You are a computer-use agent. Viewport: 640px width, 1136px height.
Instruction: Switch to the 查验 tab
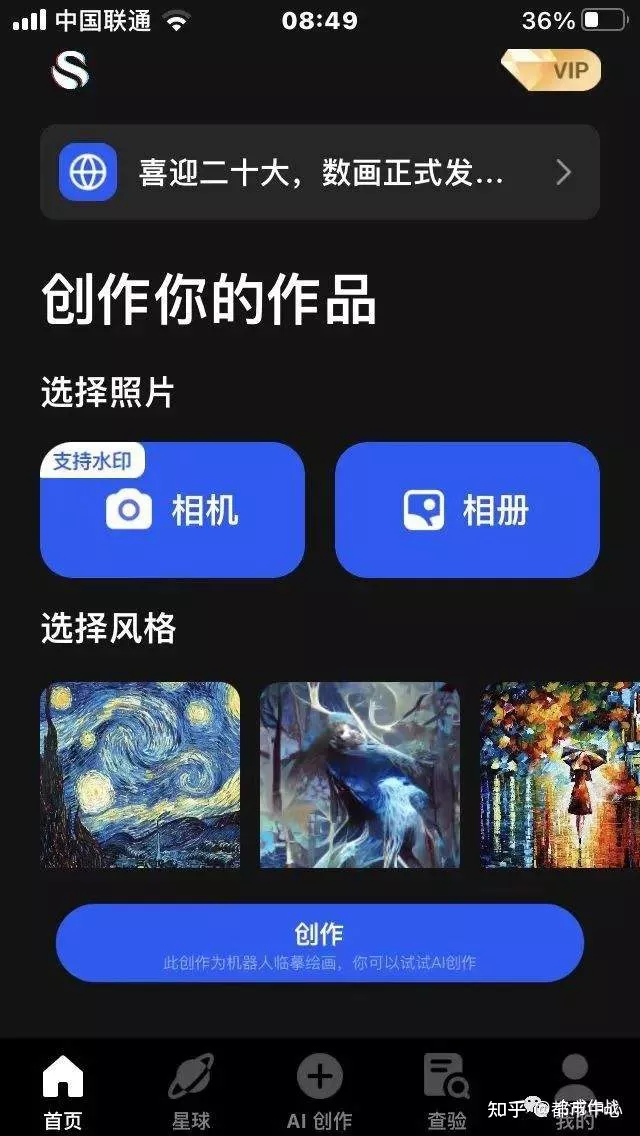coord(446,1090)
